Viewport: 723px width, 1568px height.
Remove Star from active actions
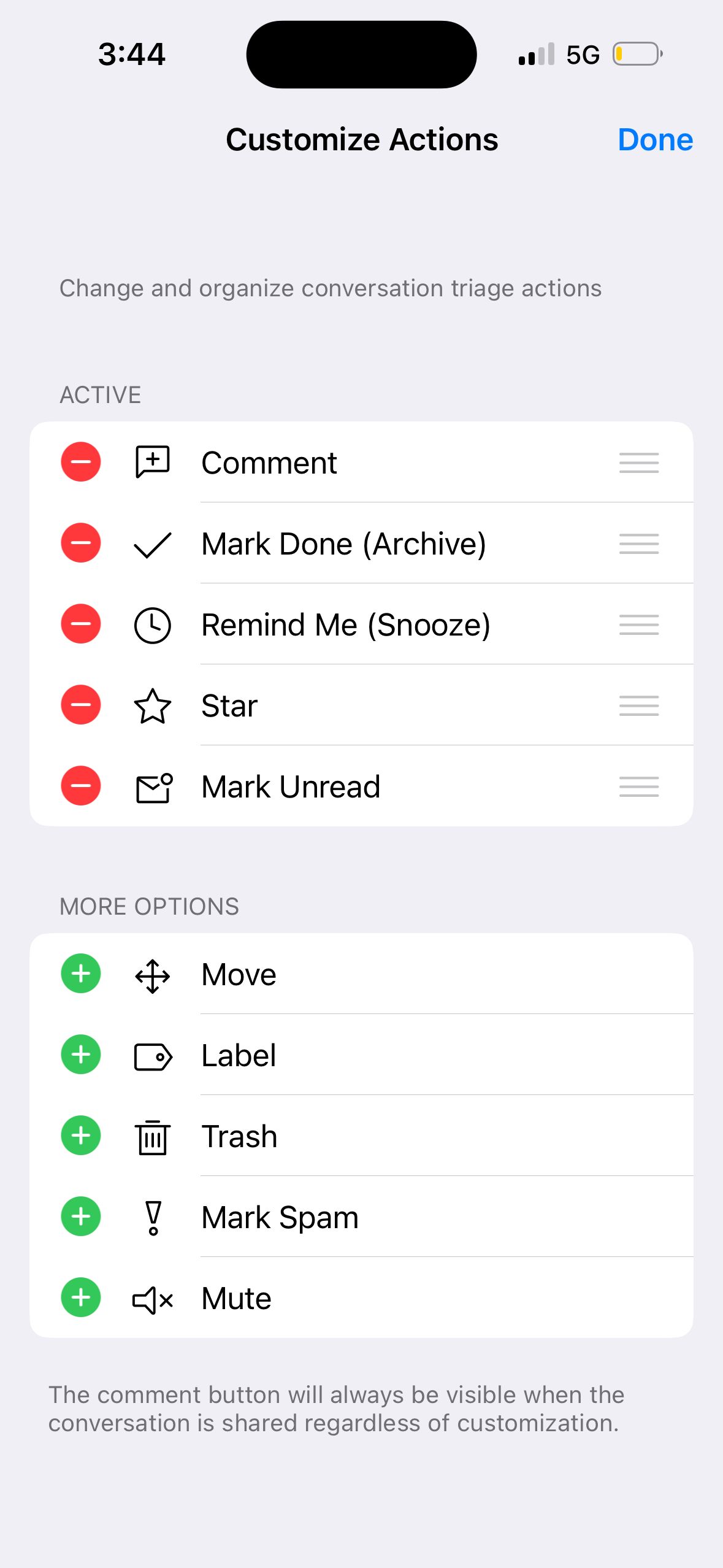point(80,705)
